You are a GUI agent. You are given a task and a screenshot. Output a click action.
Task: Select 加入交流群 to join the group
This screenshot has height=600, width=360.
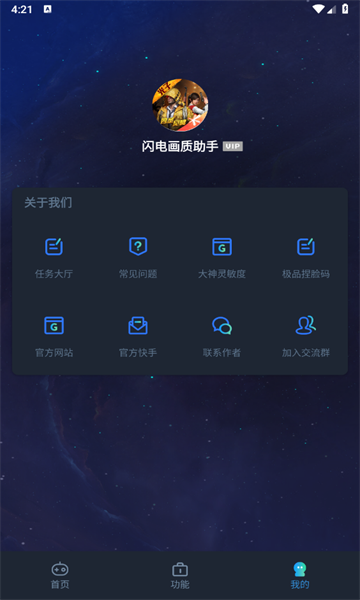click(x=306, y=336)
